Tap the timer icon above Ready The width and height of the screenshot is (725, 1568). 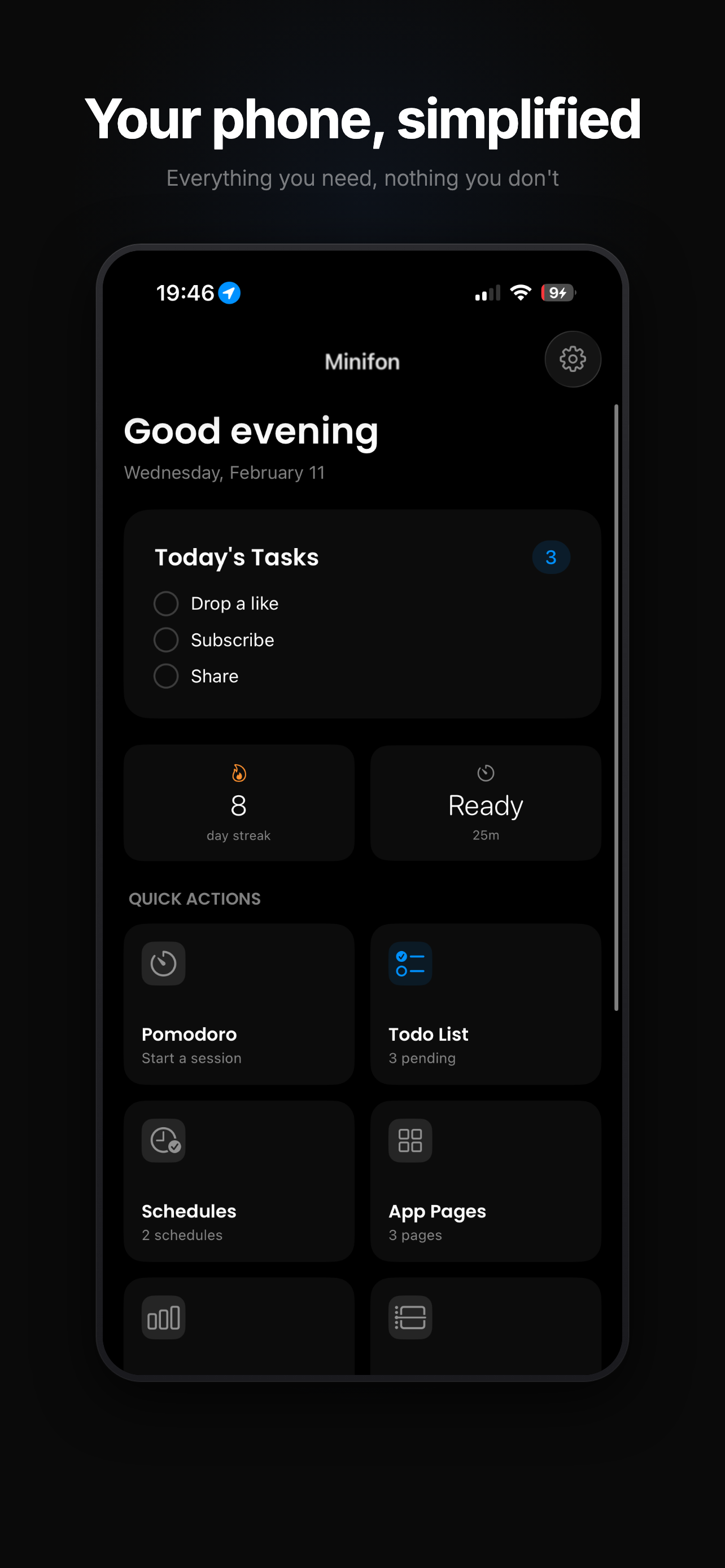tap(485, 773)
